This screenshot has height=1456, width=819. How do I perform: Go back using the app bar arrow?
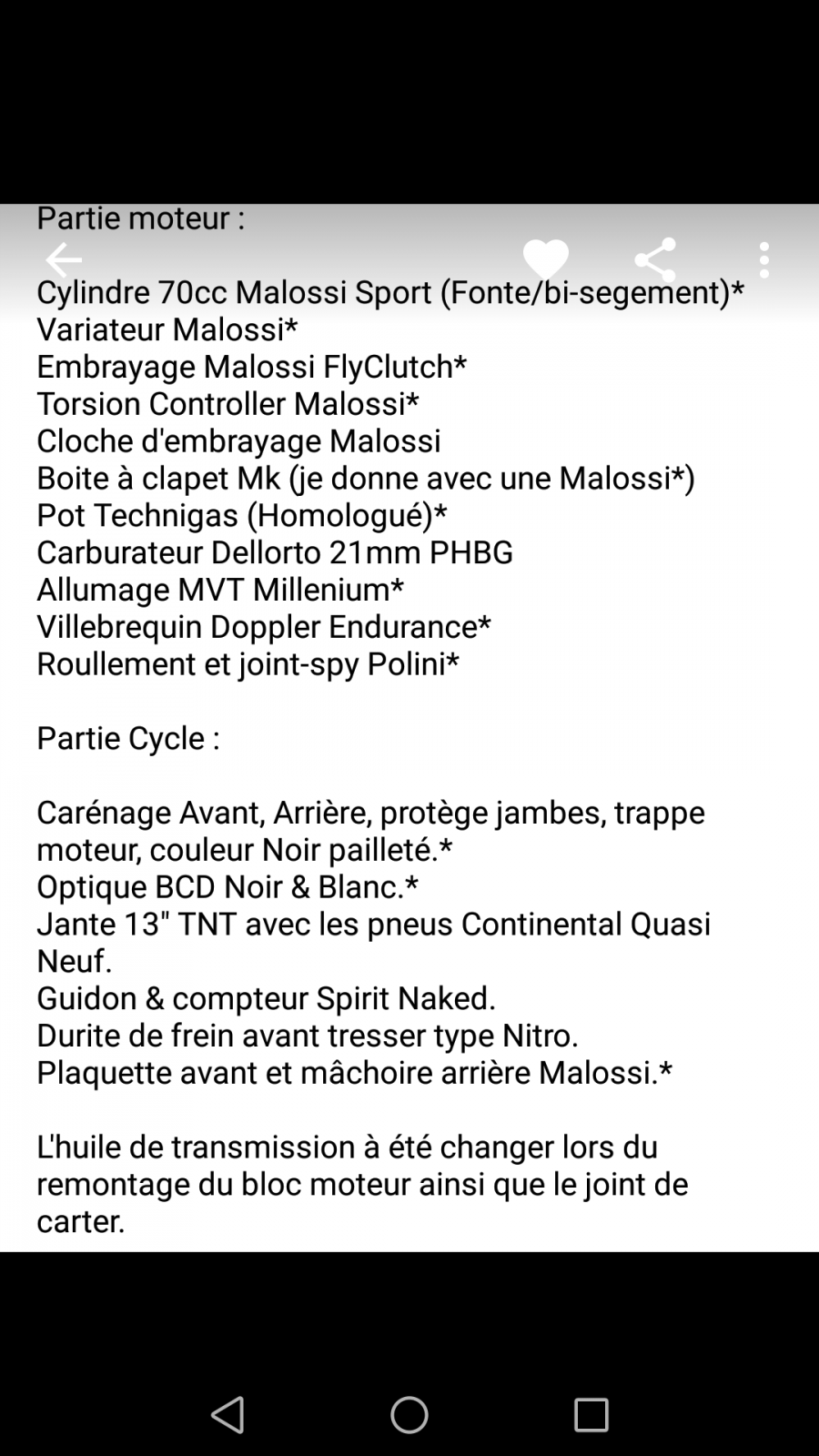click(63, 260)
